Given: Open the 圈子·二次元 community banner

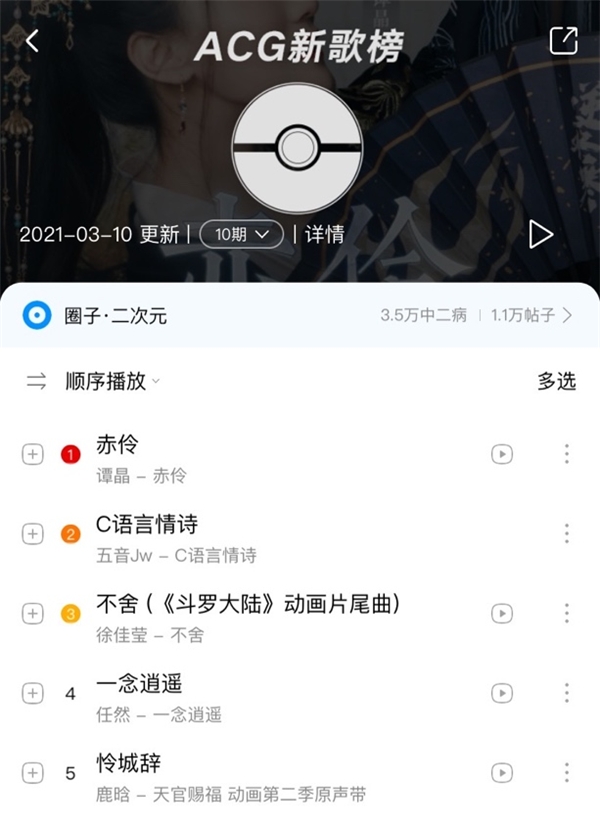Looking at the screenshot, I should [x=300, y=315].
